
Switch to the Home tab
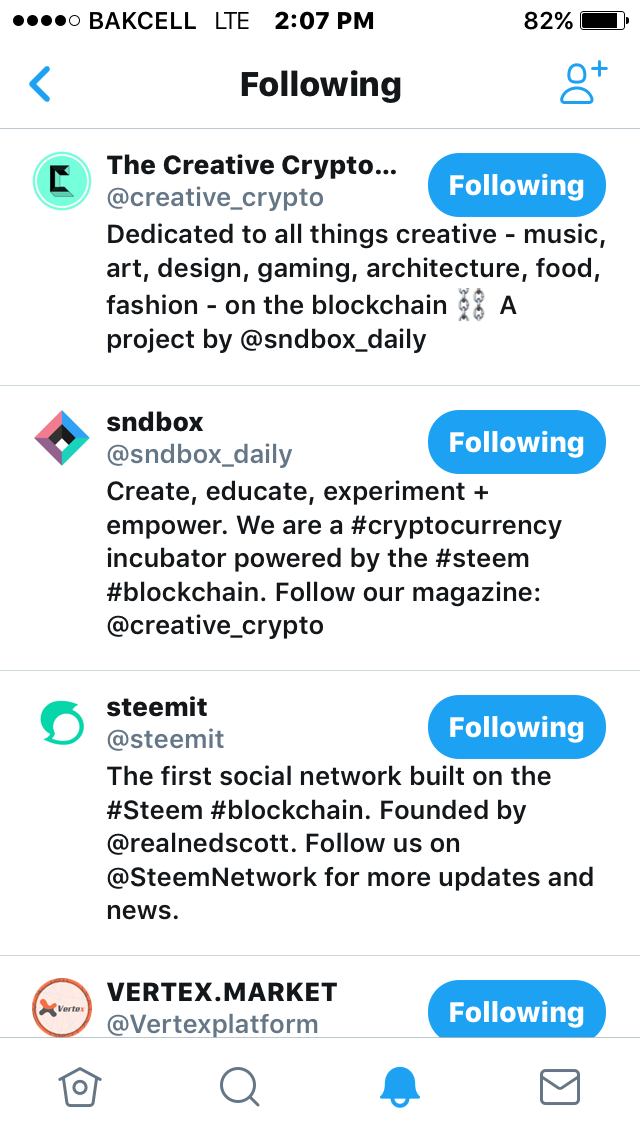coord(80,1086)
